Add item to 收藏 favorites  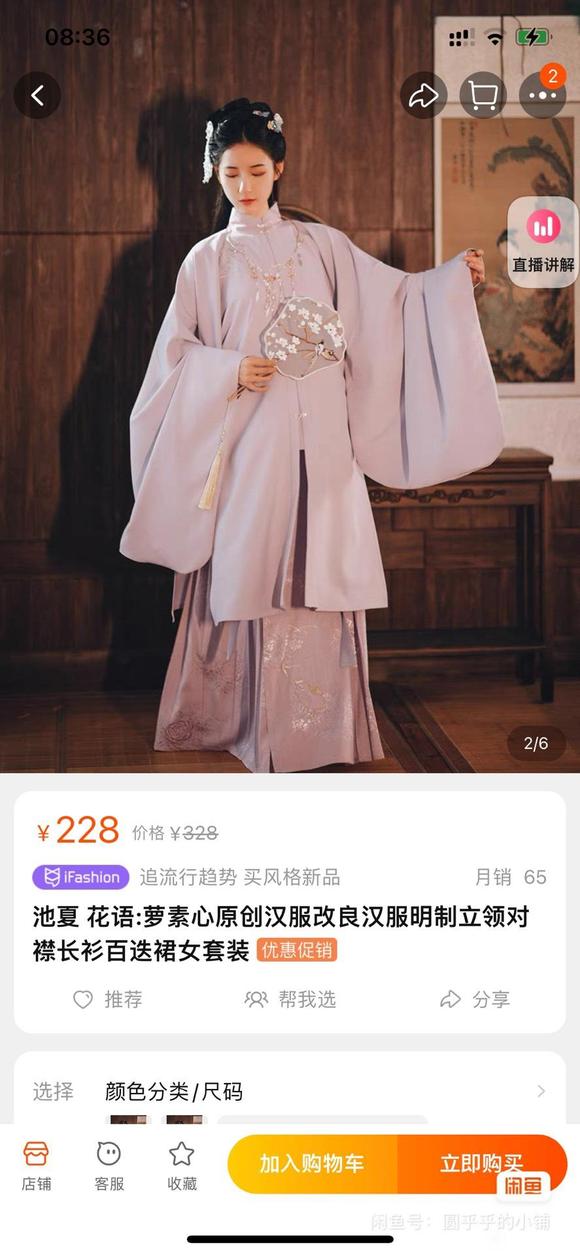pyautogui.click(x=182, y=1165)
